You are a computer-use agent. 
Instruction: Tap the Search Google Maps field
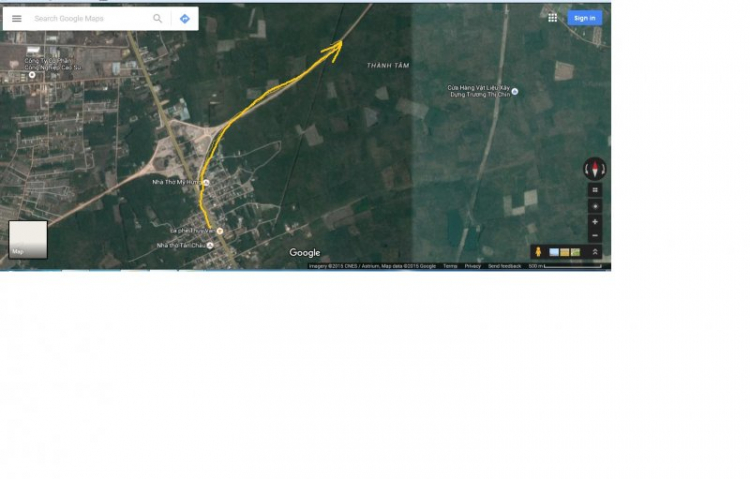point(88,19)
